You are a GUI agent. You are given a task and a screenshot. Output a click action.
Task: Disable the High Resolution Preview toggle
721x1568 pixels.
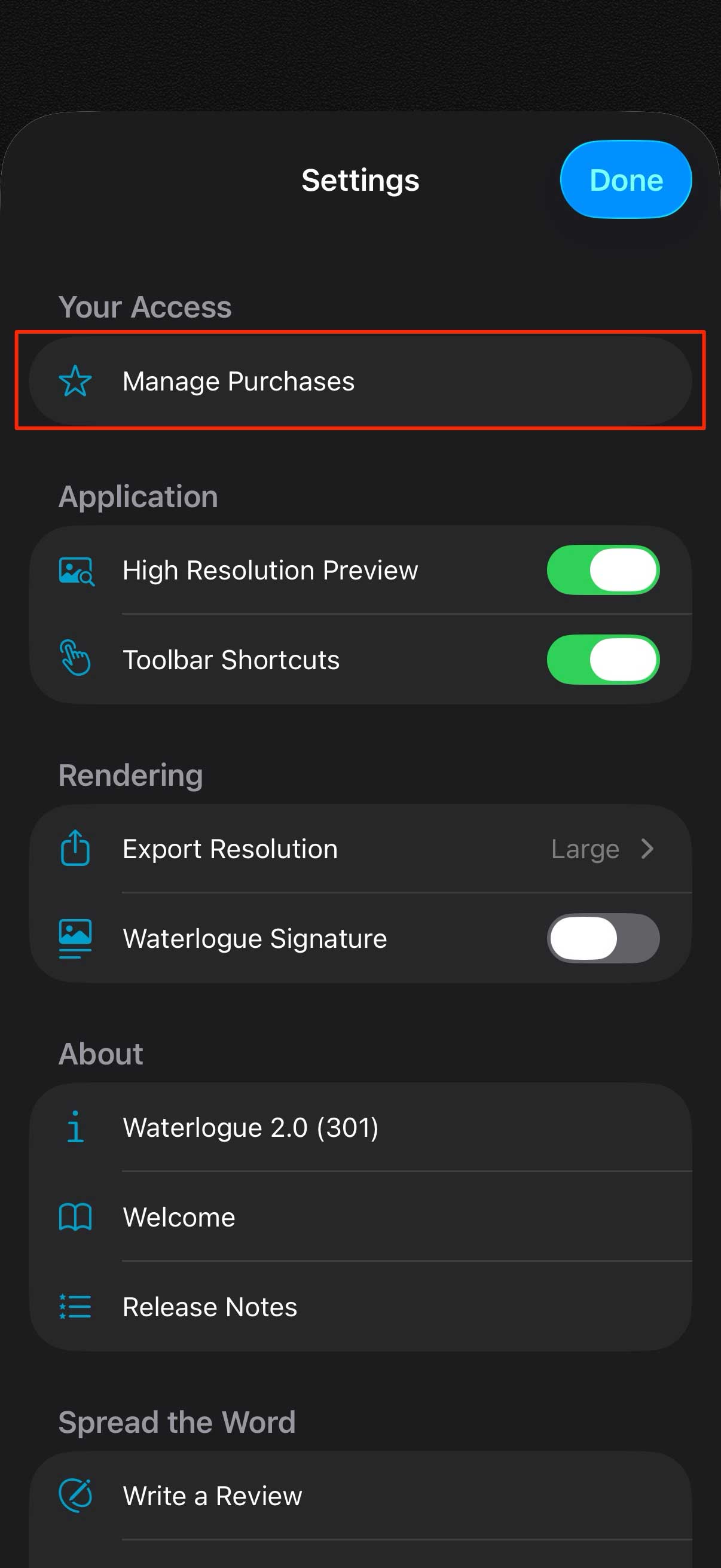603,570
